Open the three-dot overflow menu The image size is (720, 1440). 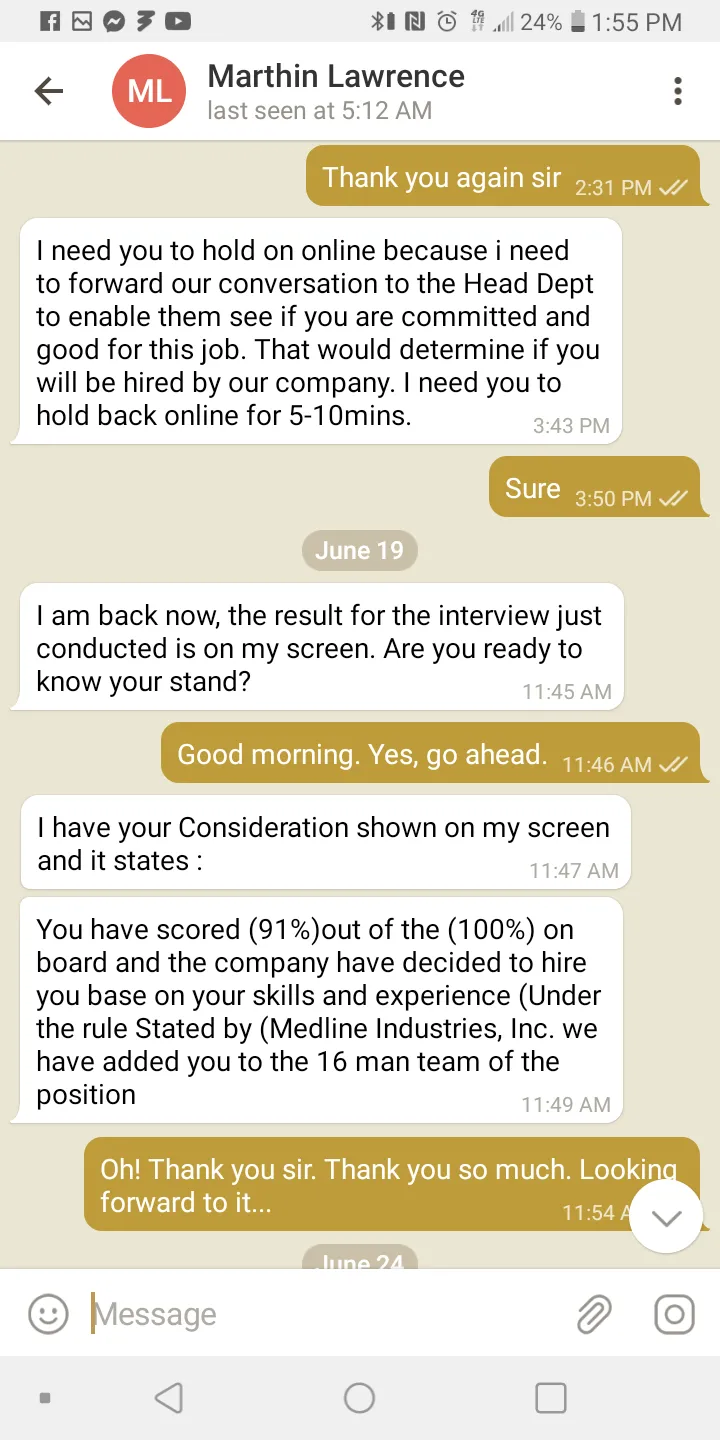(x=678, y=91)
